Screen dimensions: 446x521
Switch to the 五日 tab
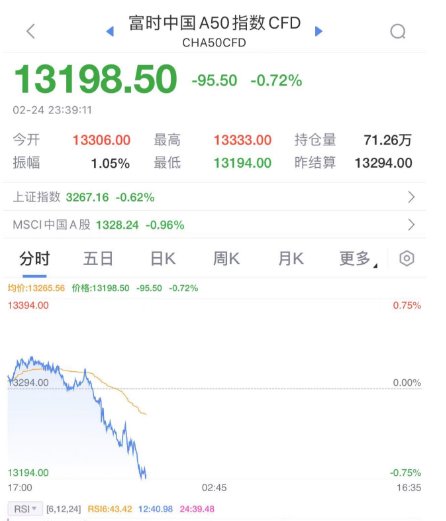click(98, 259)
